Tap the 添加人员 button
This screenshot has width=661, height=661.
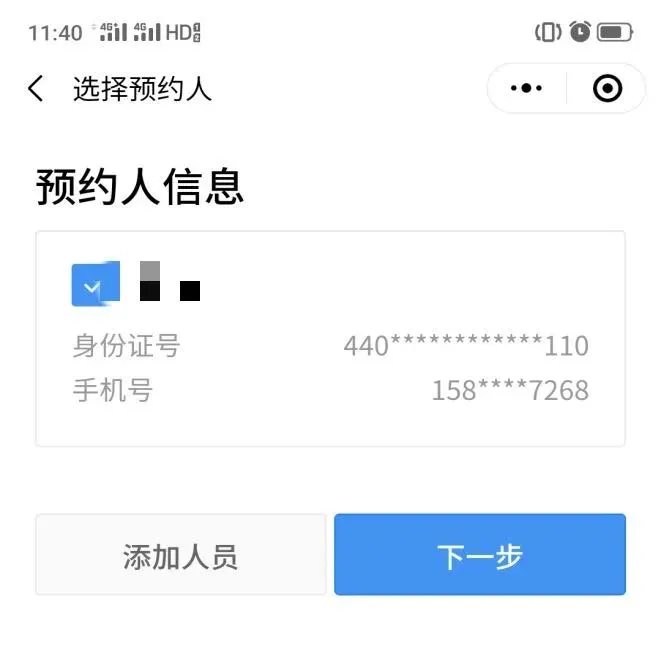pyautogui.click(x=181, y=555)
